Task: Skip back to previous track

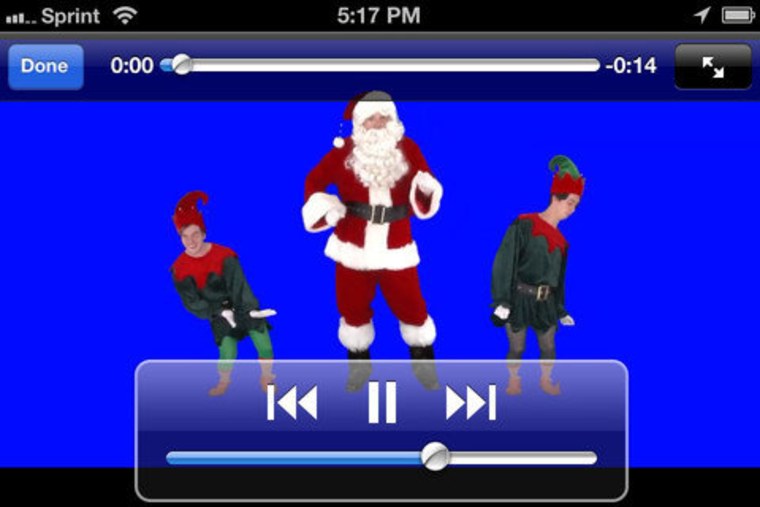Action: tap(292, 403)
